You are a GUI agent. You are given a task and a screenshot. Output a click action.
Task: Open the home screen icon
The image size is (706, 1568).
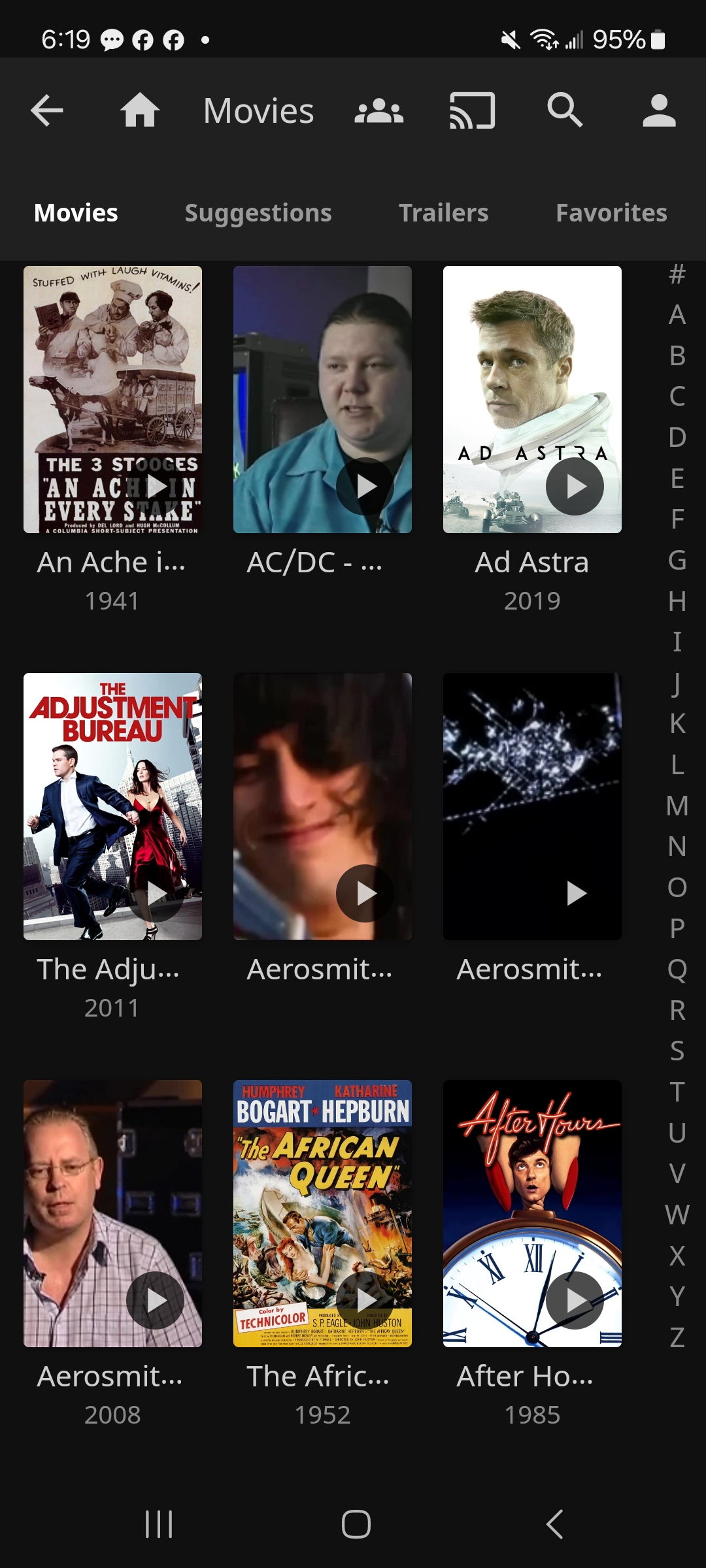click(140, 110)
